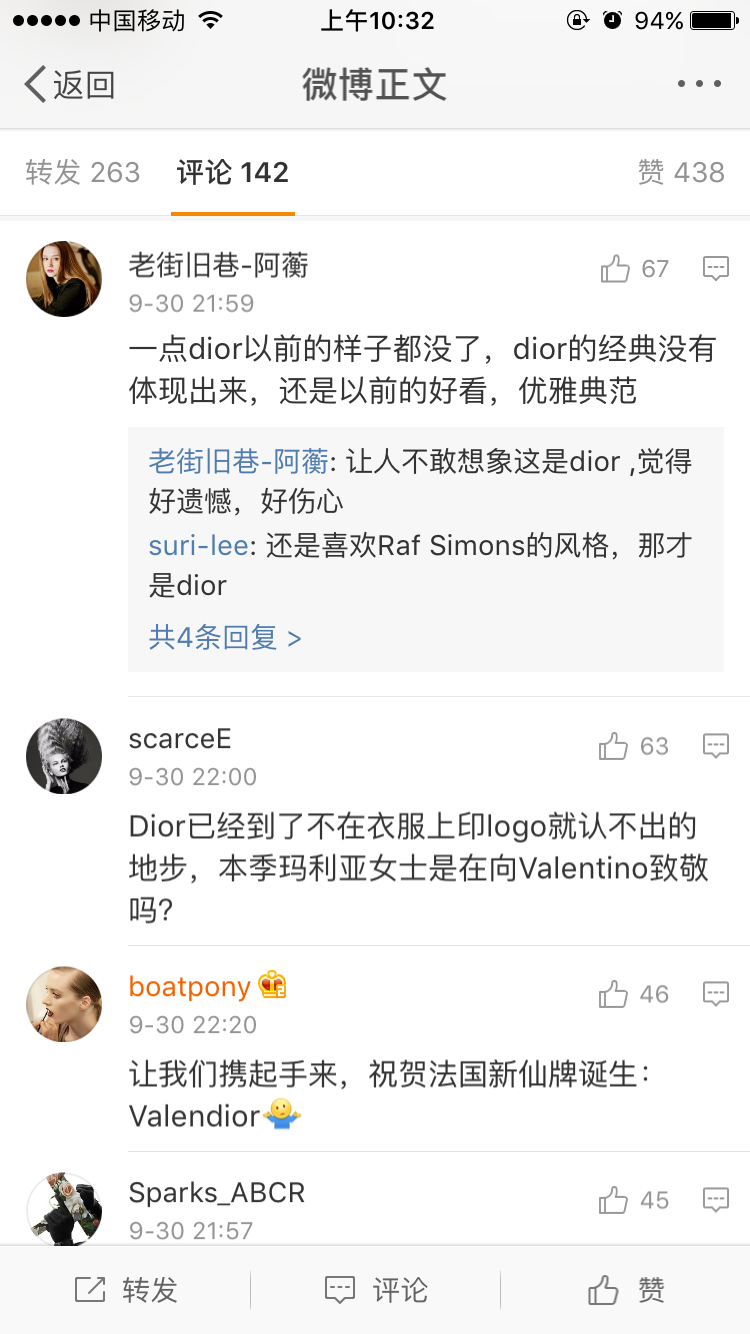Open boatpony's username profile
The height and width of the screenshot is (1334, 750).
190,987
